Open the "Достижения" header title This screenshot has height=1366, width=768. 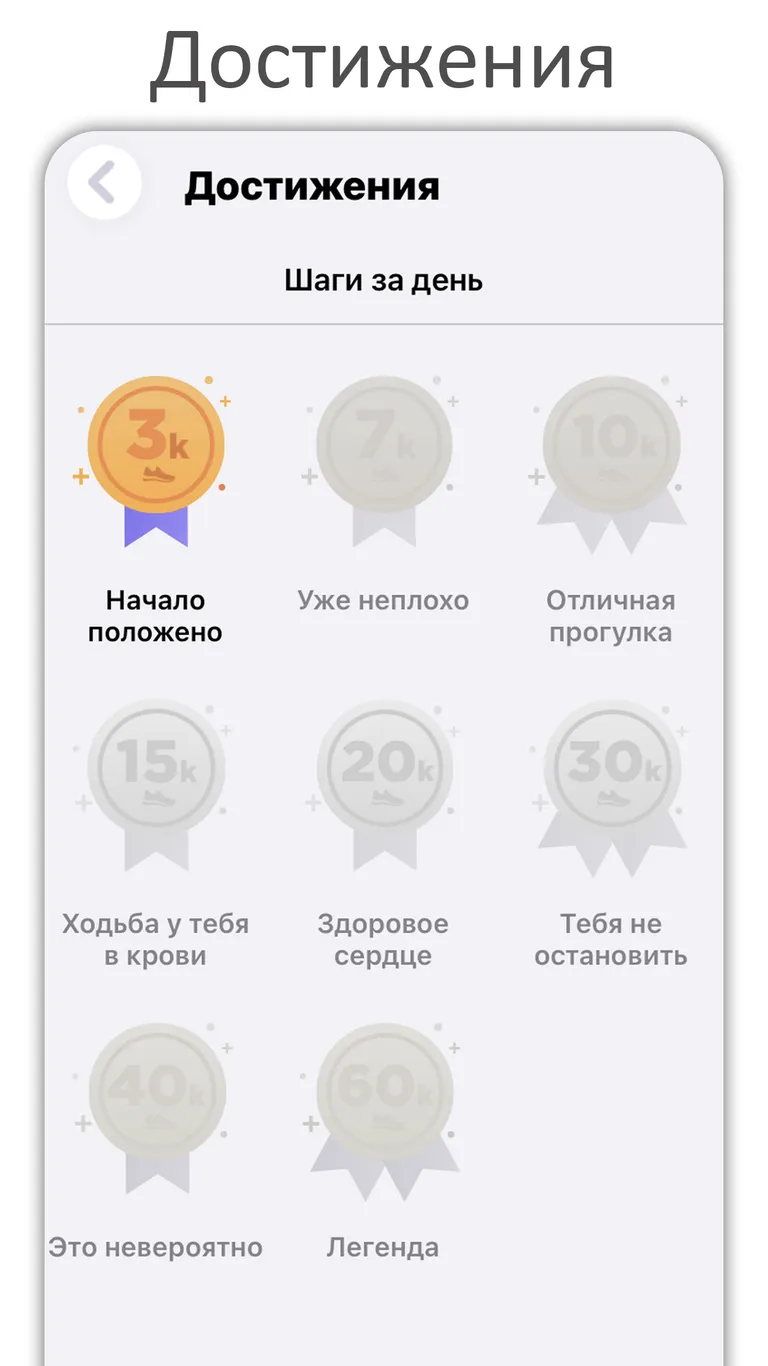tap(312, 187)
